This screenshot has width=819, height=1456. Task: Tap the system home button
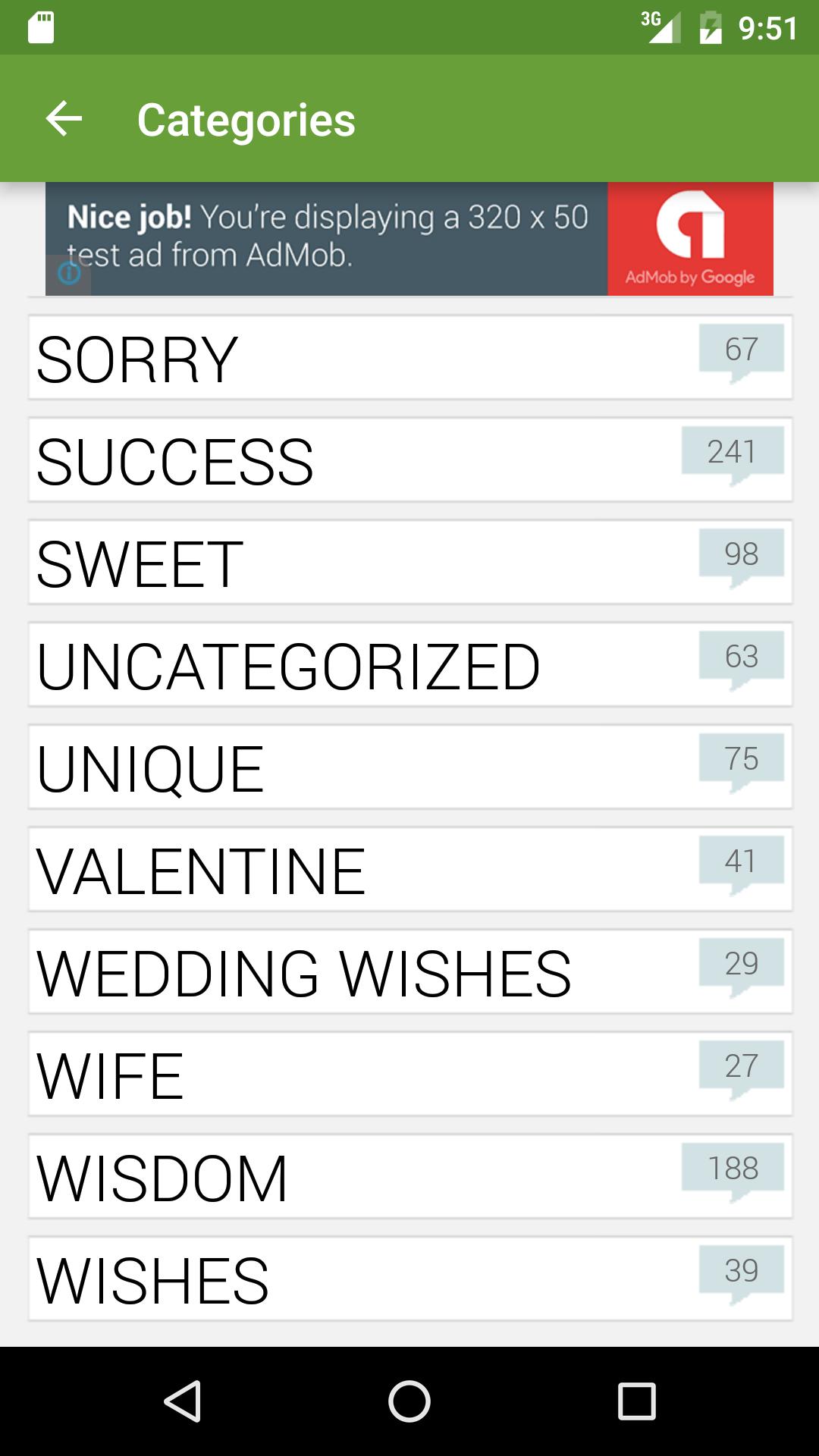[409, 1401]
